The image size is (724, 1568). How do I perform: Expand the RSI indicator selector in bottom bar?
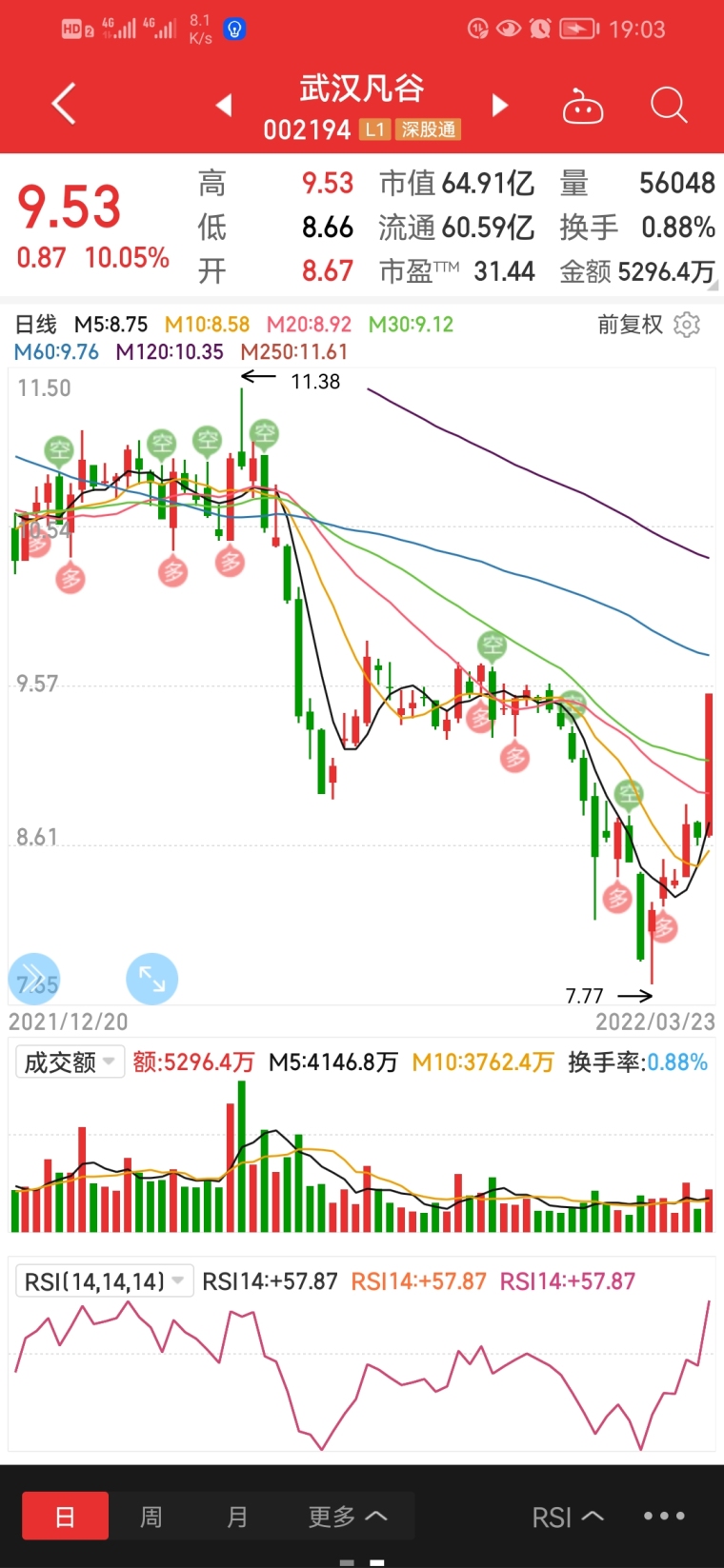[x=568, y=1516]
